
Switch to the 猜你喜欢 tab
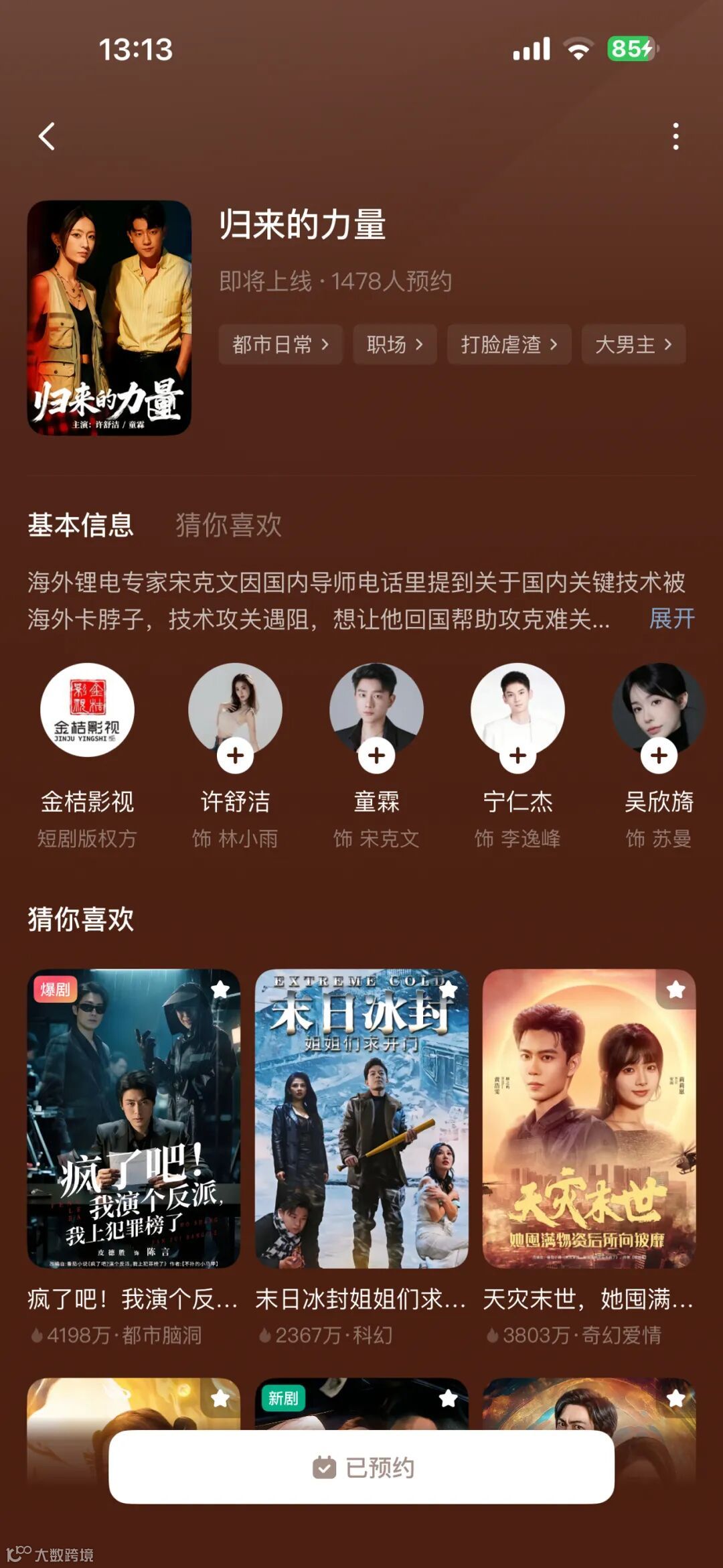click(x=228, y=524)
